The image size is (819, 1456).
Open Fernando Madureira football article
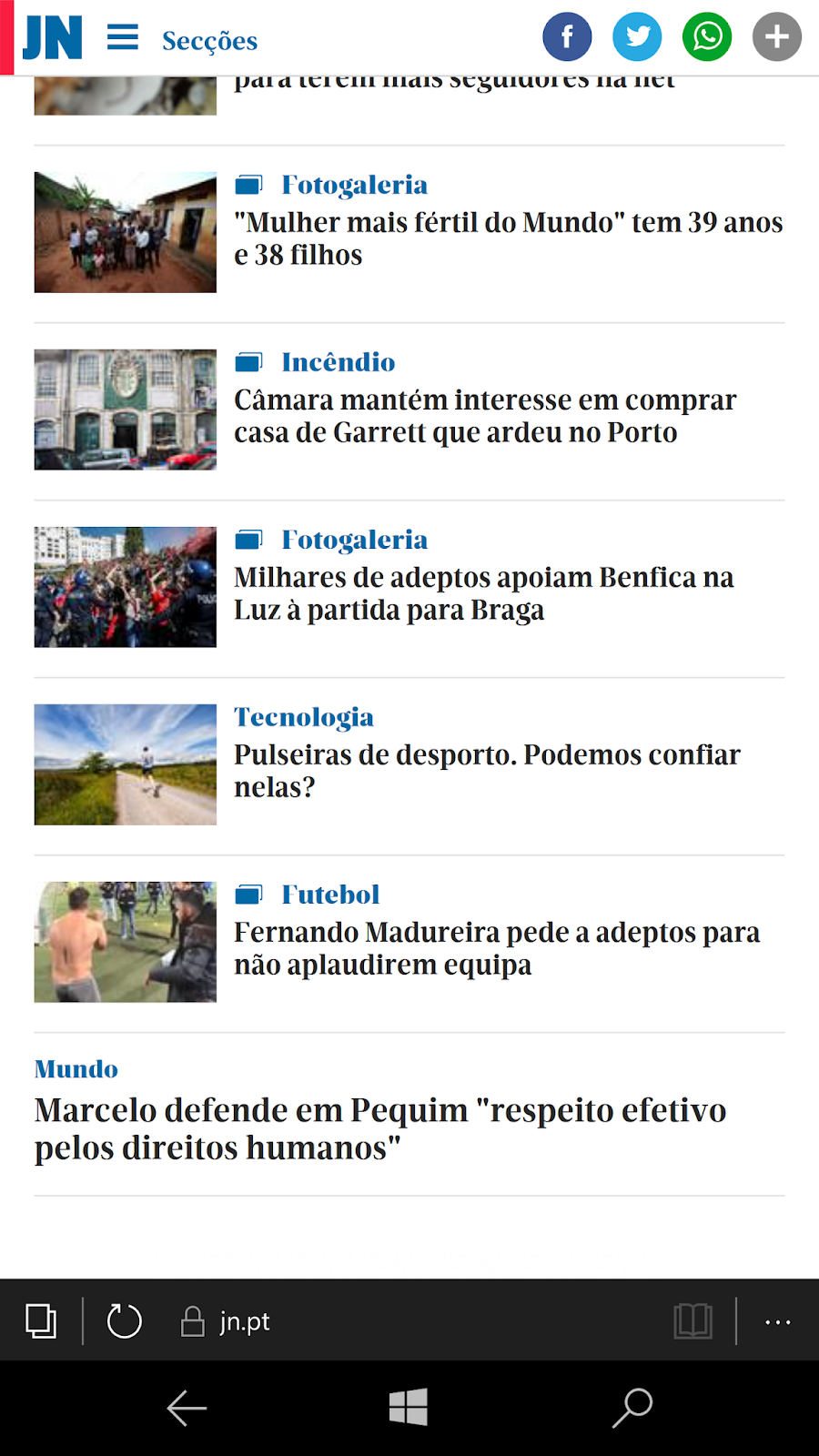coord(496,948)
